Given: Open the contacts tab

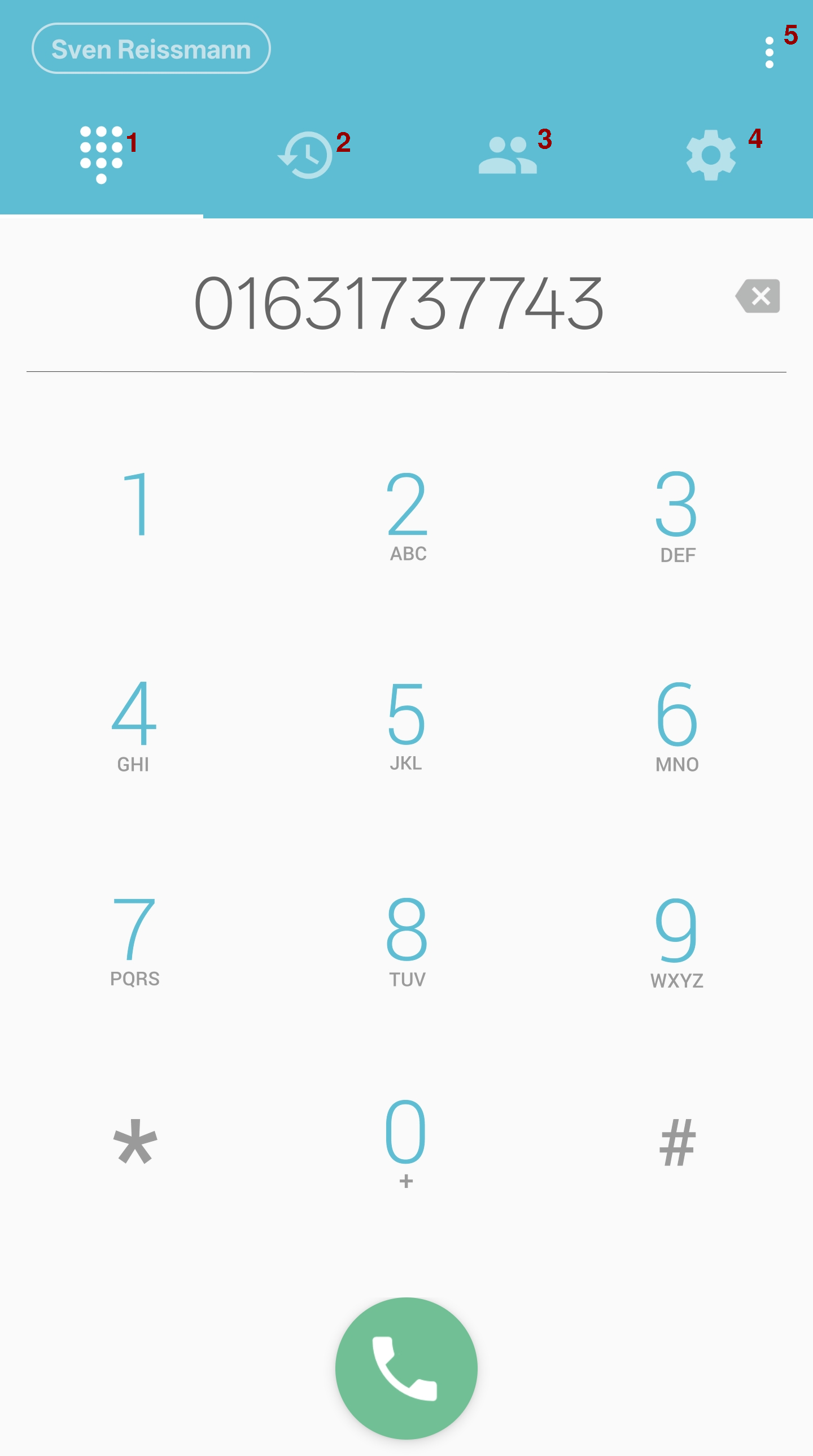Looking at the screenshot, I should coord(507,155).
